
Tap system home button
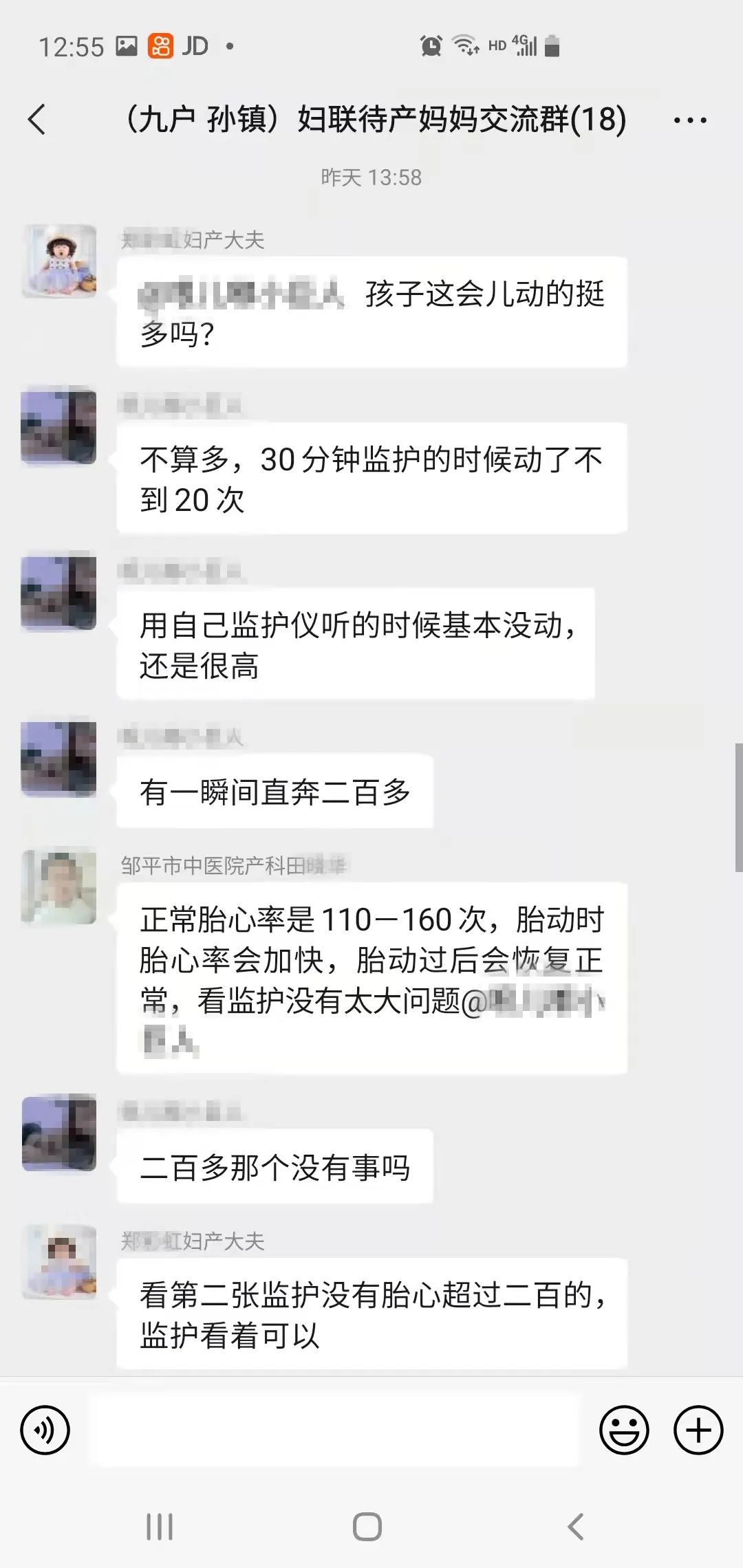[x=367, y=1527]
